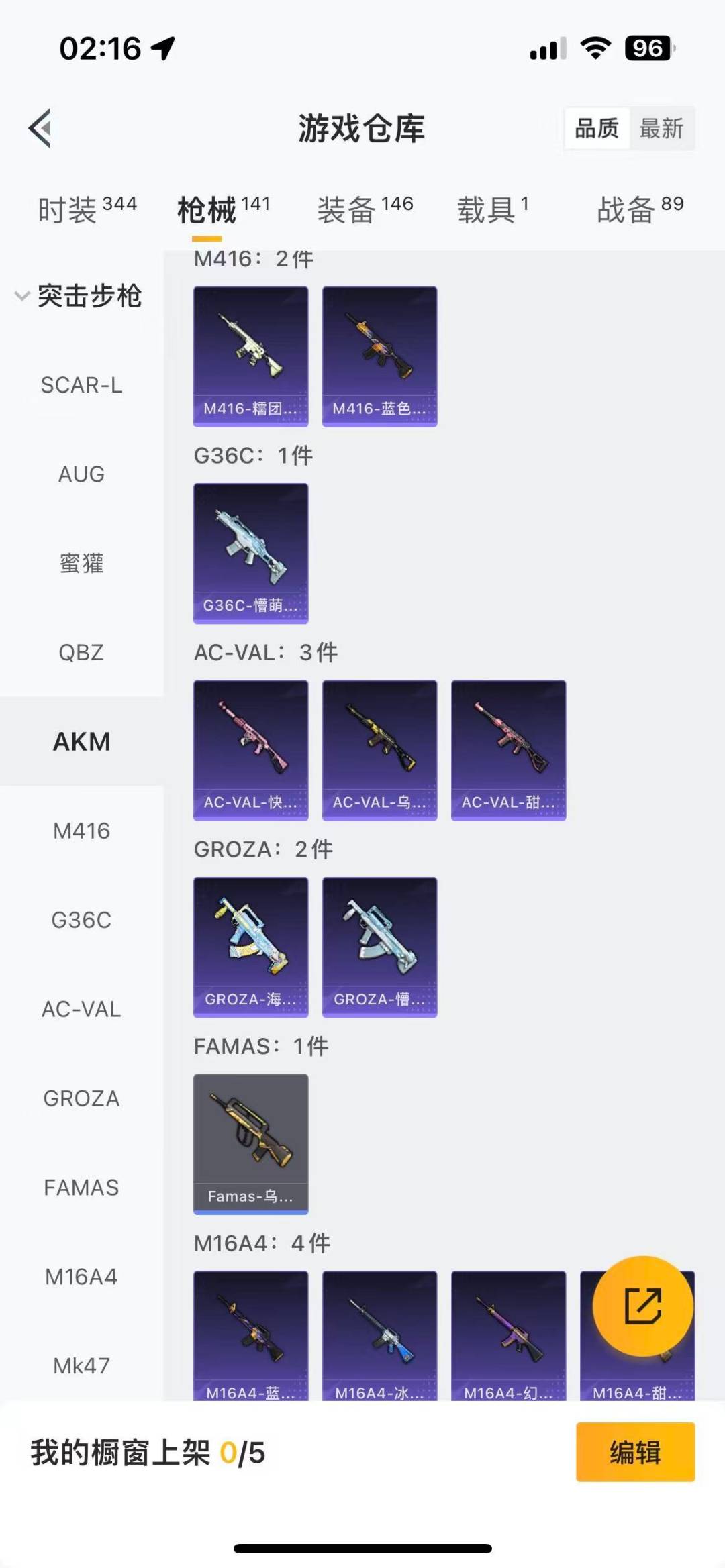Screen dimensions: 725x1568
Task: Open the G36C-懵萌 skin tile
Action: click(x=251, y=553)
